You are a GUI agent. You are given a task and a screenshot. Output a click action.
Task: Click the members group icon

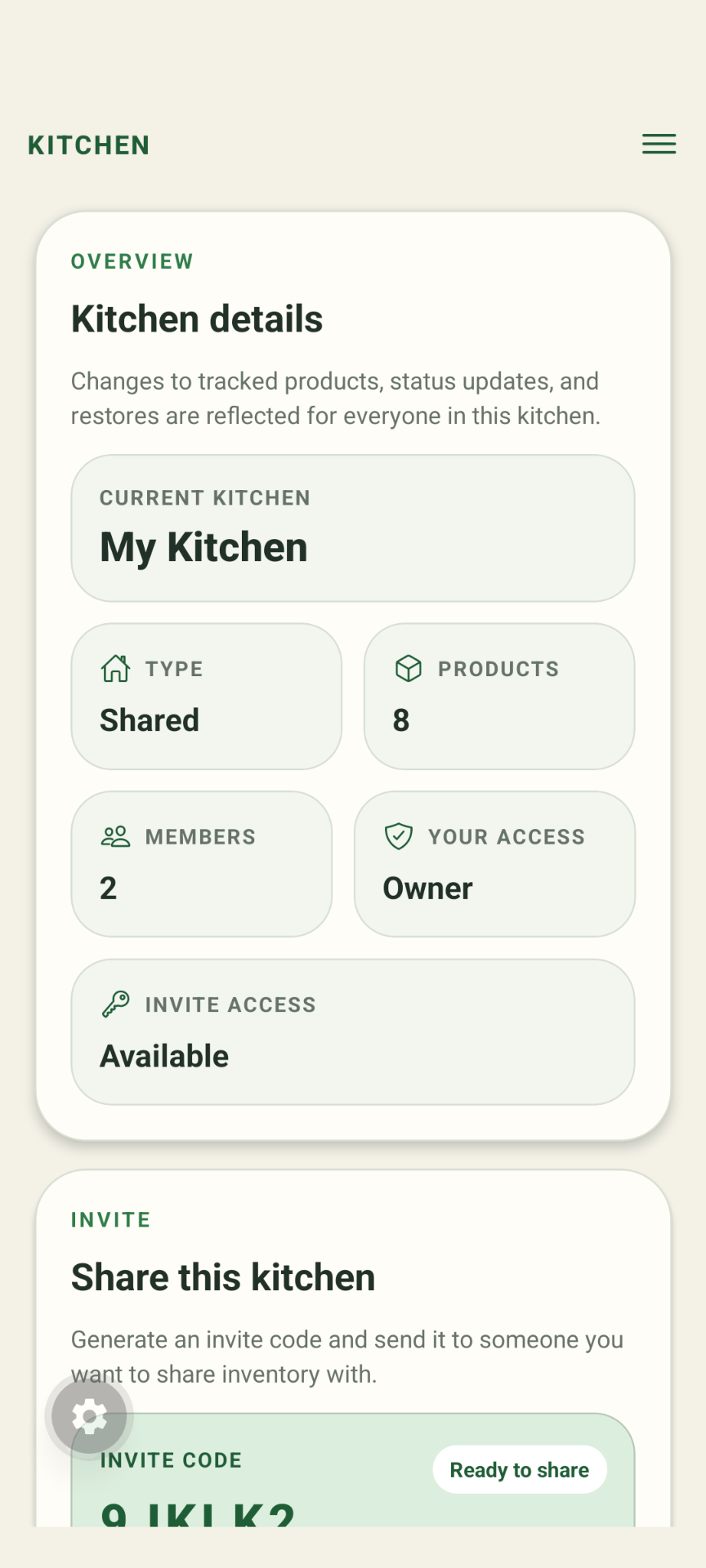(115, 836)
